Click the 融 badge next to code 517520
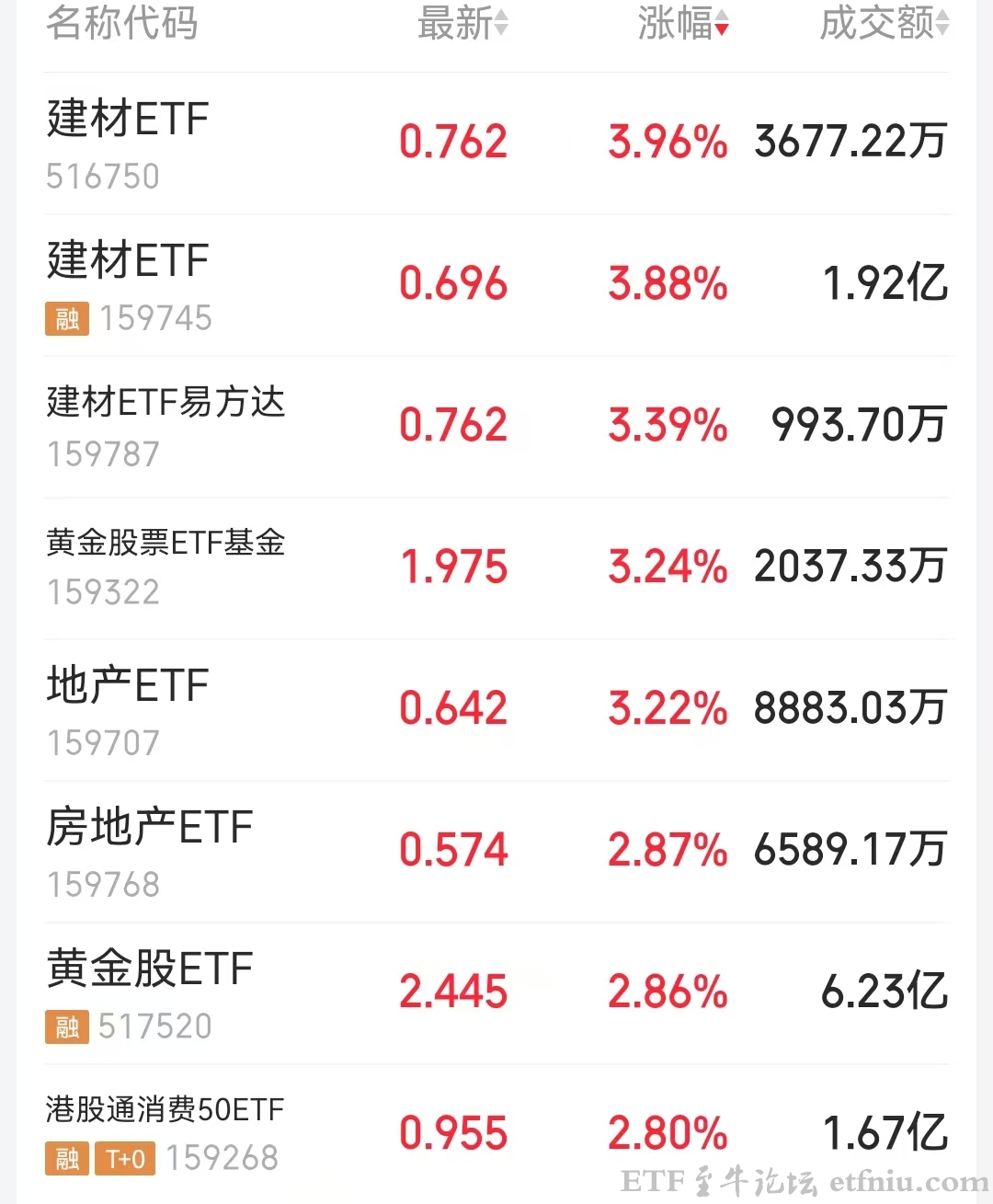The height and width of the screenshot is (1204, 993). (65, 1026)
